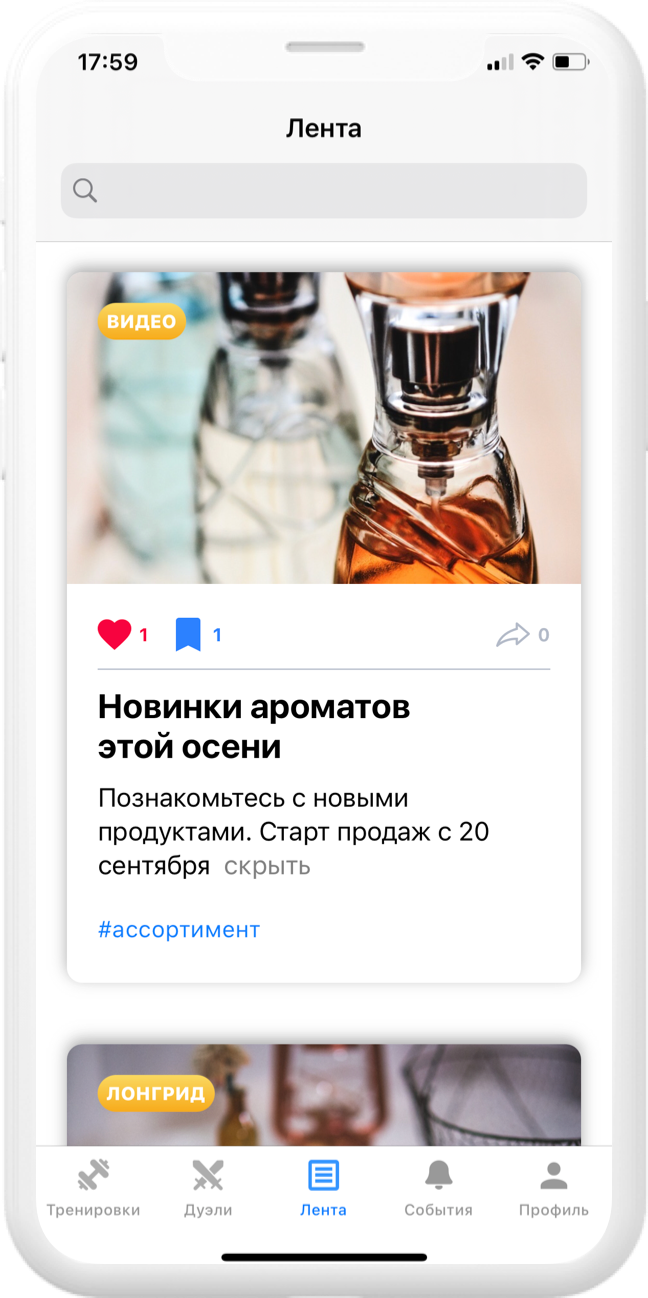
Task: Collapse description via скрыть link
Action: click(267, 866)
